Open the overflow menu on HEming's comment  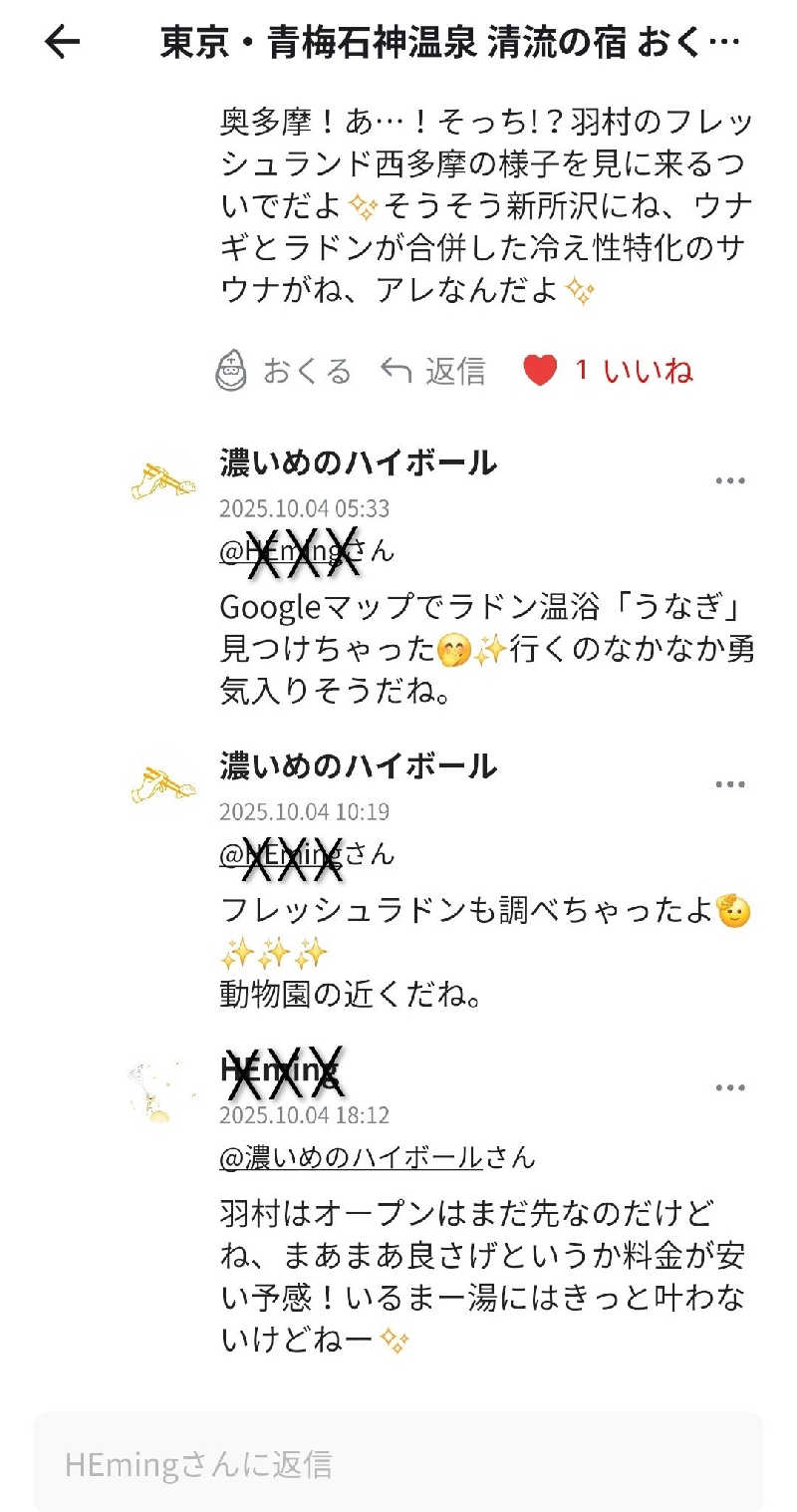(731, 1087)
